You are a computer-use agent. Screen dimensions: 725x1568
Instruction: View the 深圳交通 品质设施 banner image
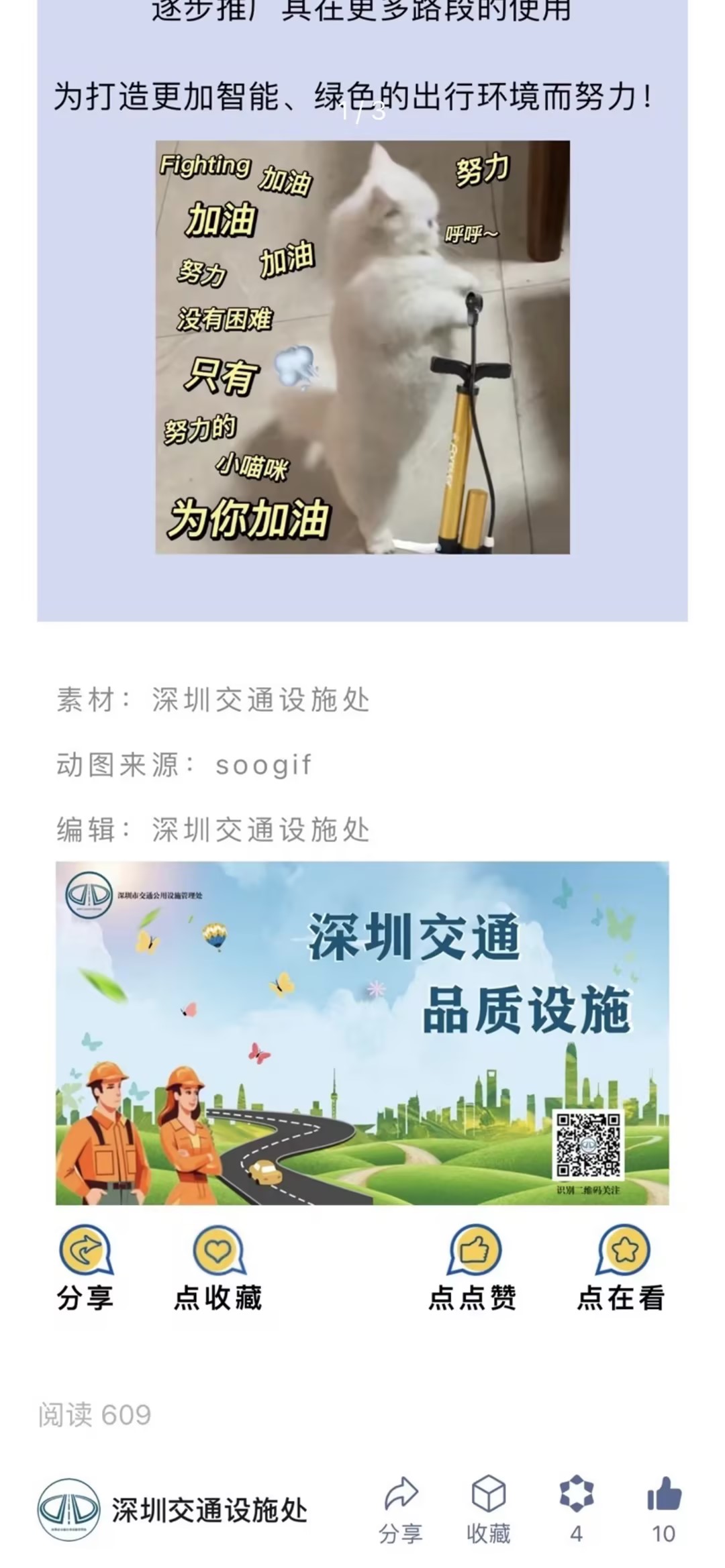[362, 1033]
